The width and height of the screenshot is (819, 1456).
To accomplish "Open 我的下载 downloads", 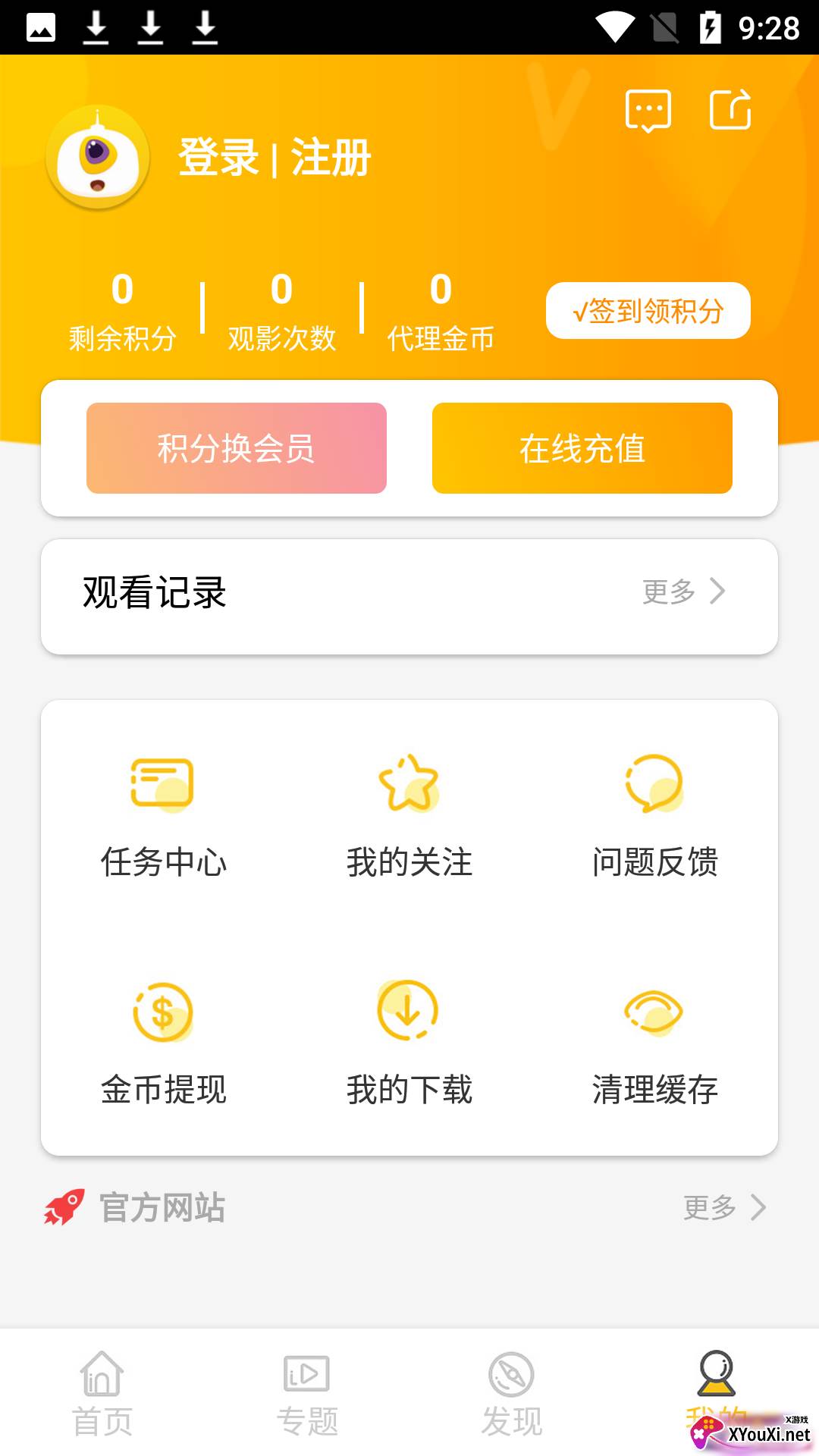I will 409,1043.
